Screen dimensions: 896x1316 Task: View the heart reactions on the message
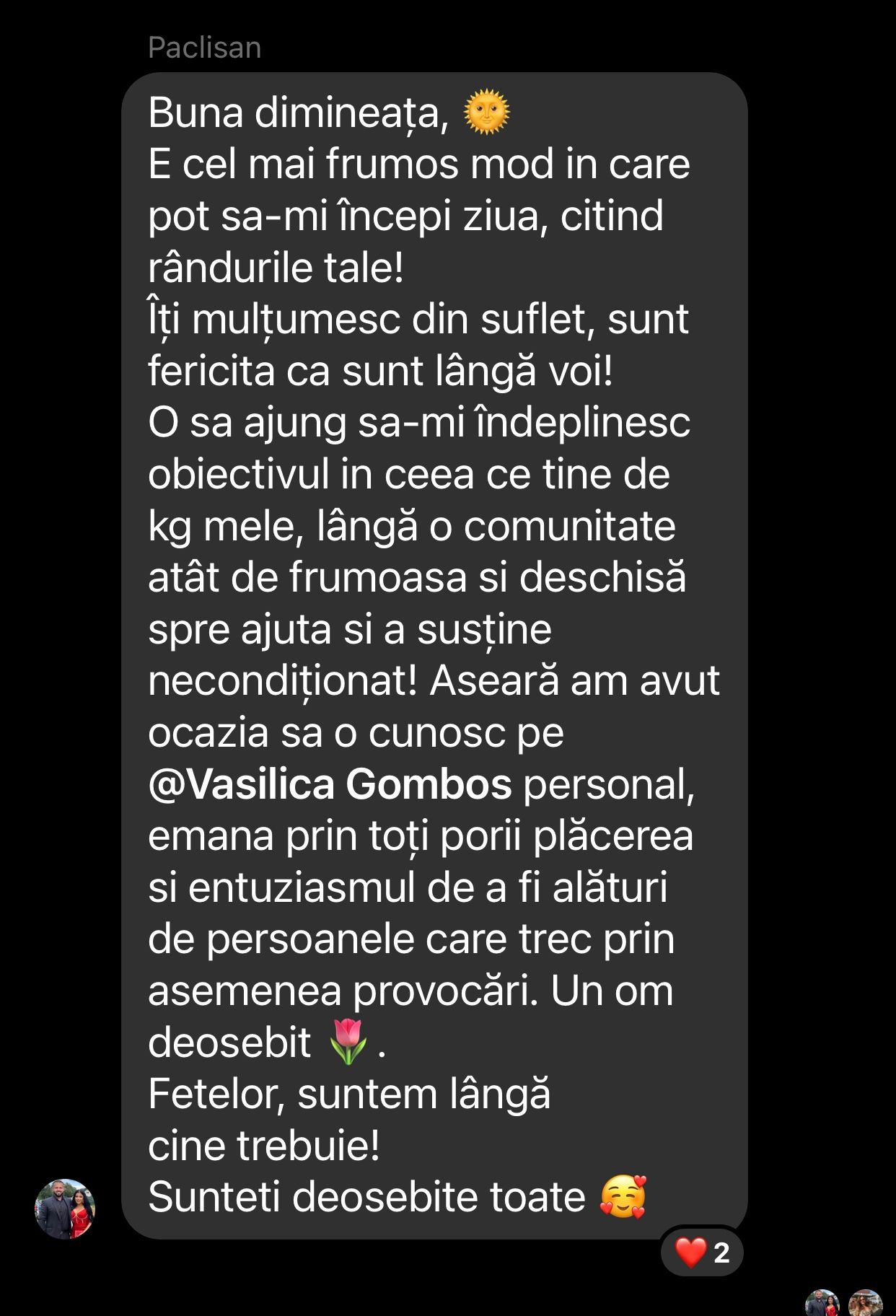(702, 1253)
